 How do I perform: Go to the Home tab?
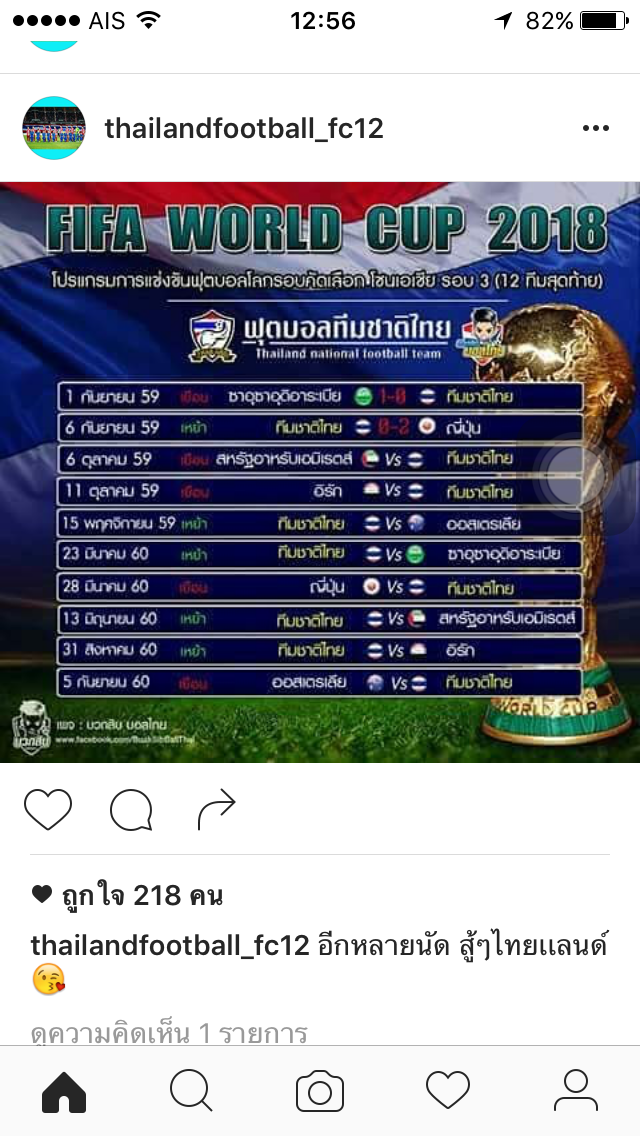(64, 1090)
